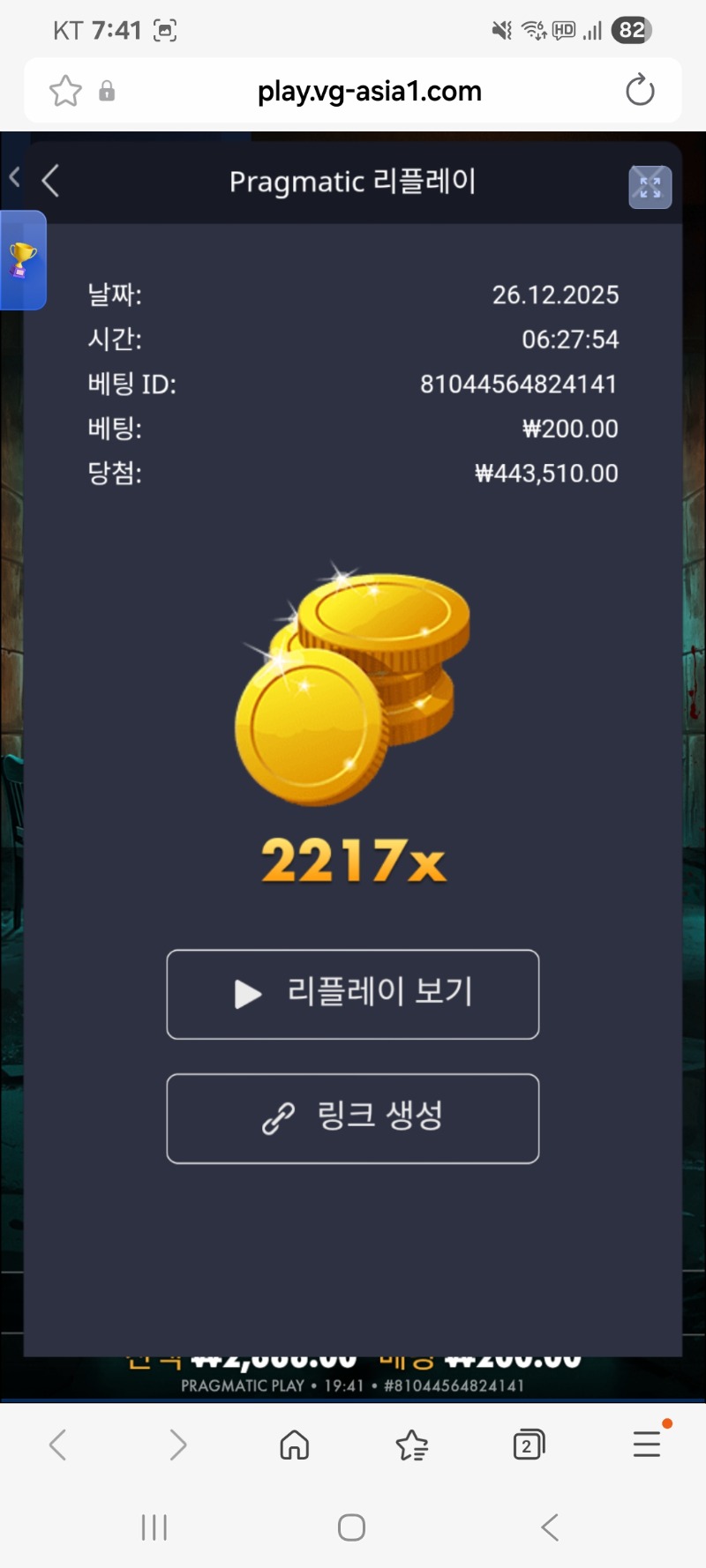Screen dimensions: 706x1568
Task: Tap the fullscreen exit icon in replay header
Action: 650,187
